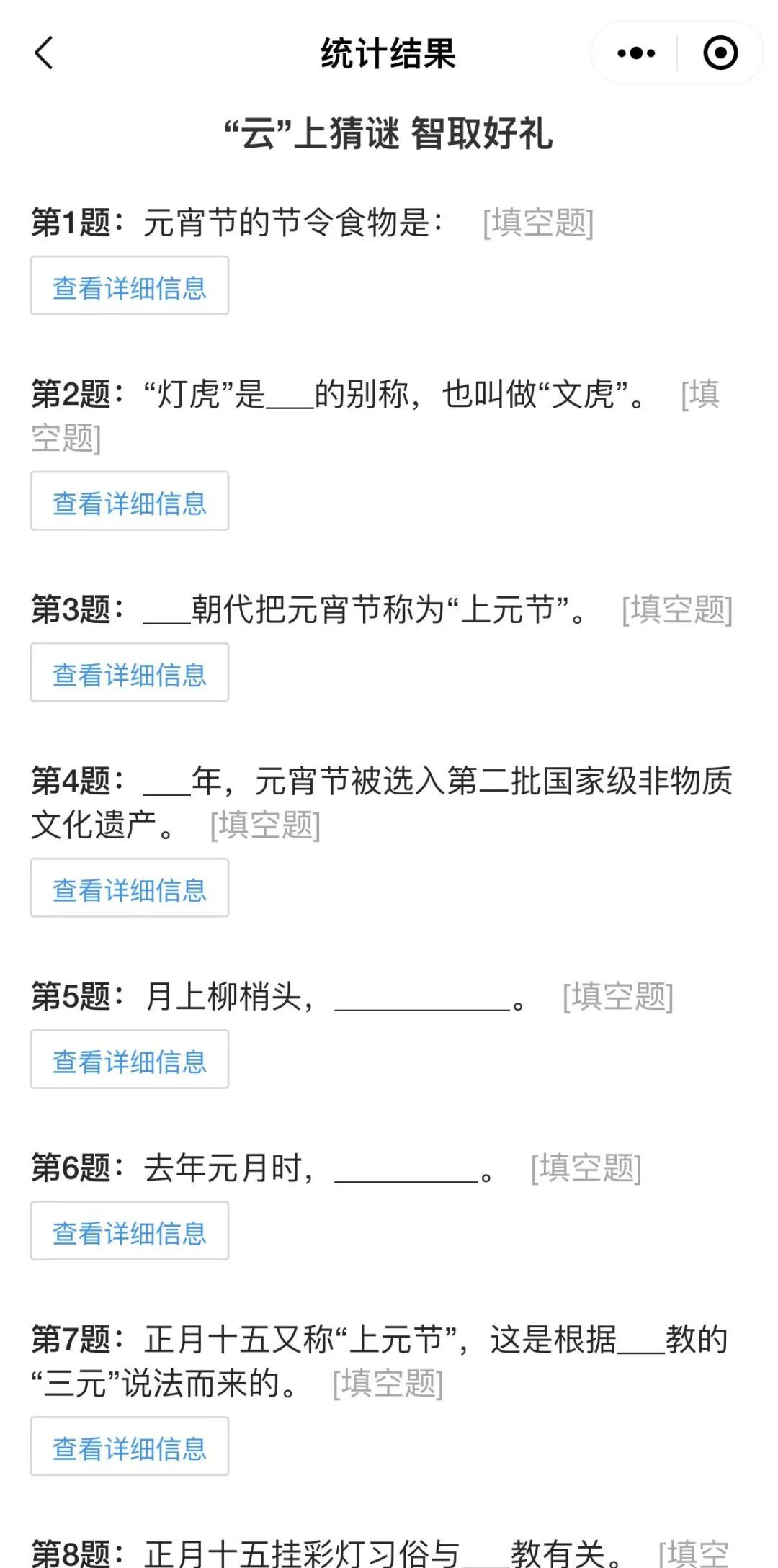
Task: View detailed info for question 2
Action: tap(130, 501)
